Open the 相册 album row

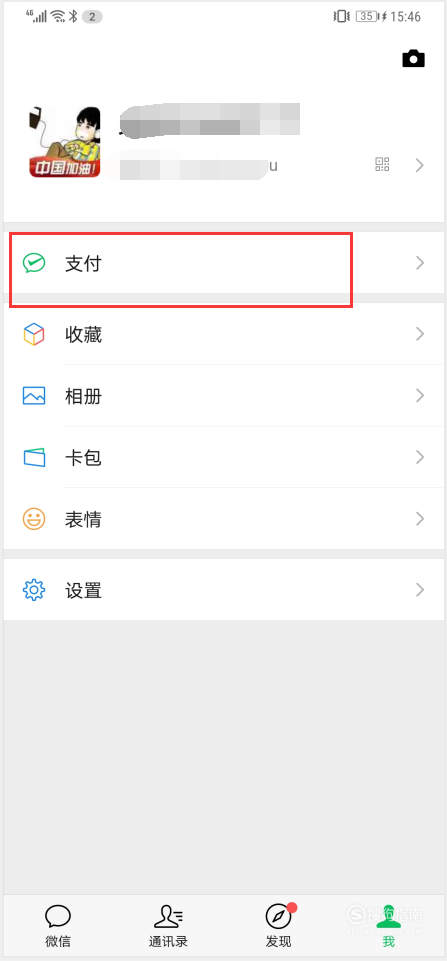tap(224, 396)
